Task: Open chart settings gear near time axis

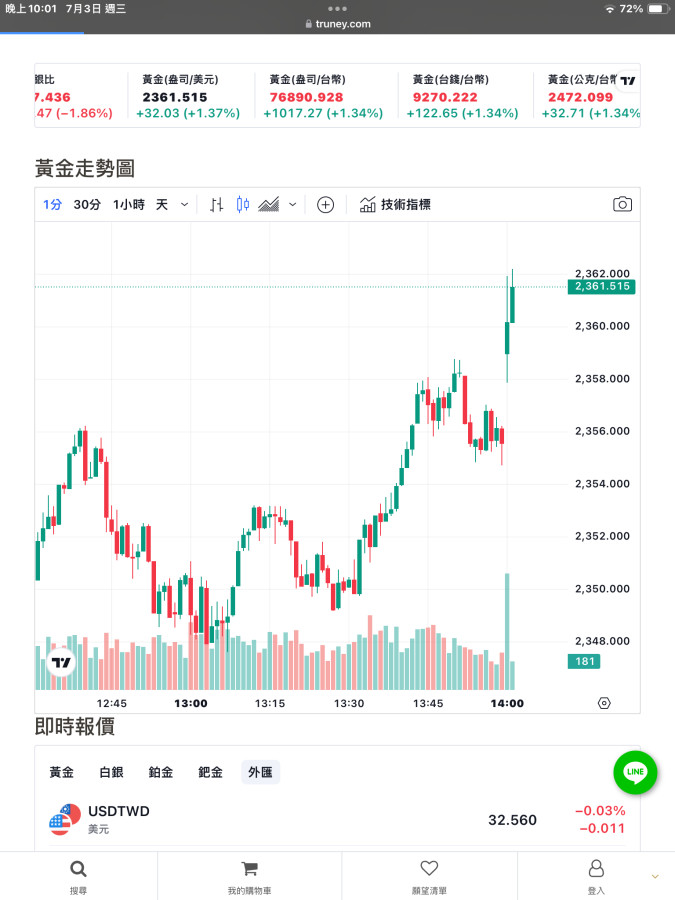Action: (603, 703)
